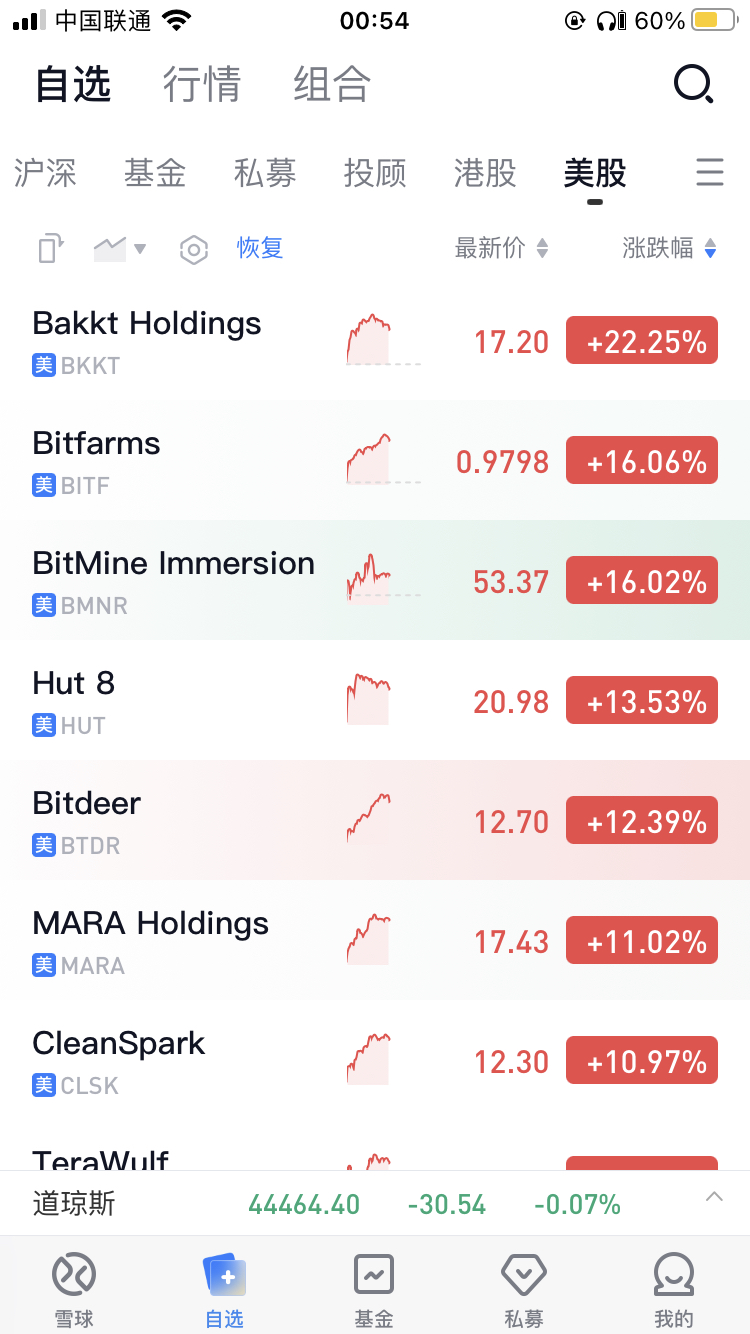Viewport: 750px width, 1334px height.
Task: Open the chart style dropdown
Action: (120, 248)
